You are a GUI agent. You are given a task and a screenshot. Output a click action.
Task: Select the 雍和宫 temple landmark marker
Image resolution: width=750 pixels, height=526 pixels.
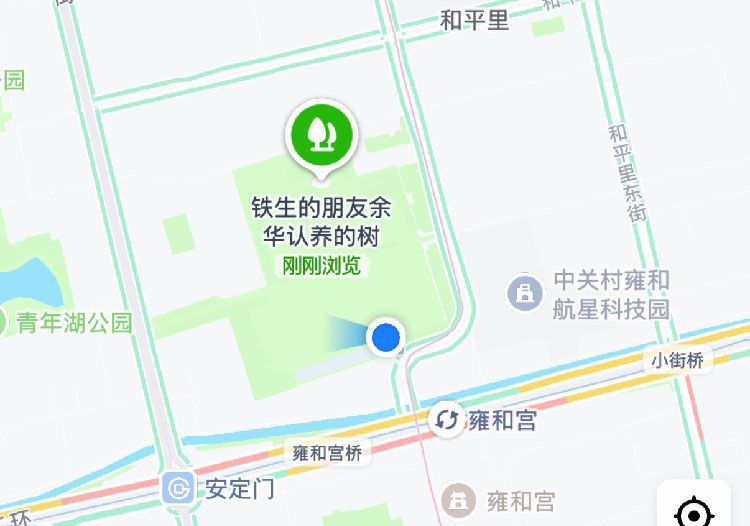point(459,500)
